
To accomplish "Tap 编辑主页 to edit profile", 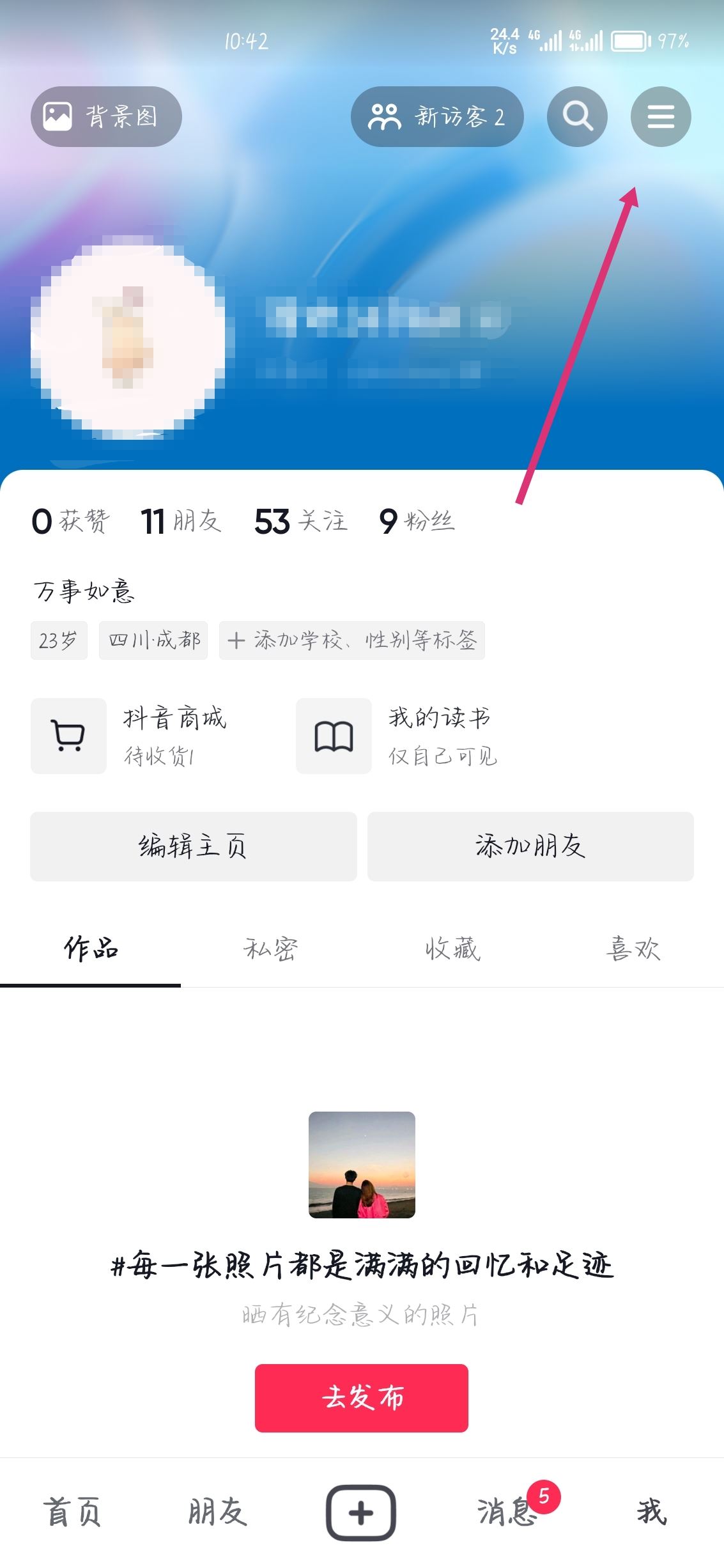I will 193,847.
